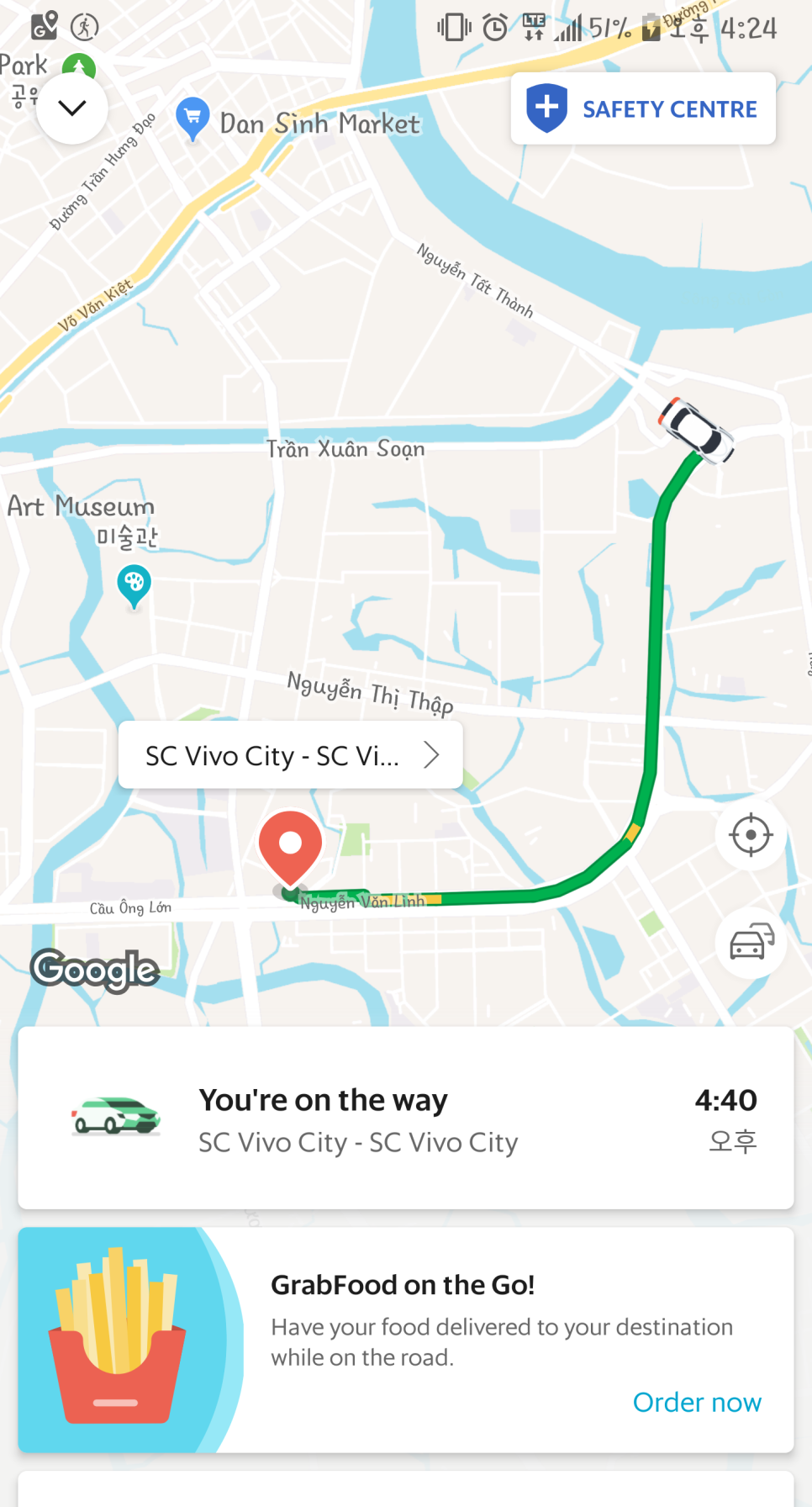Toggle the traffic view car icon

(x=751, y=943)
